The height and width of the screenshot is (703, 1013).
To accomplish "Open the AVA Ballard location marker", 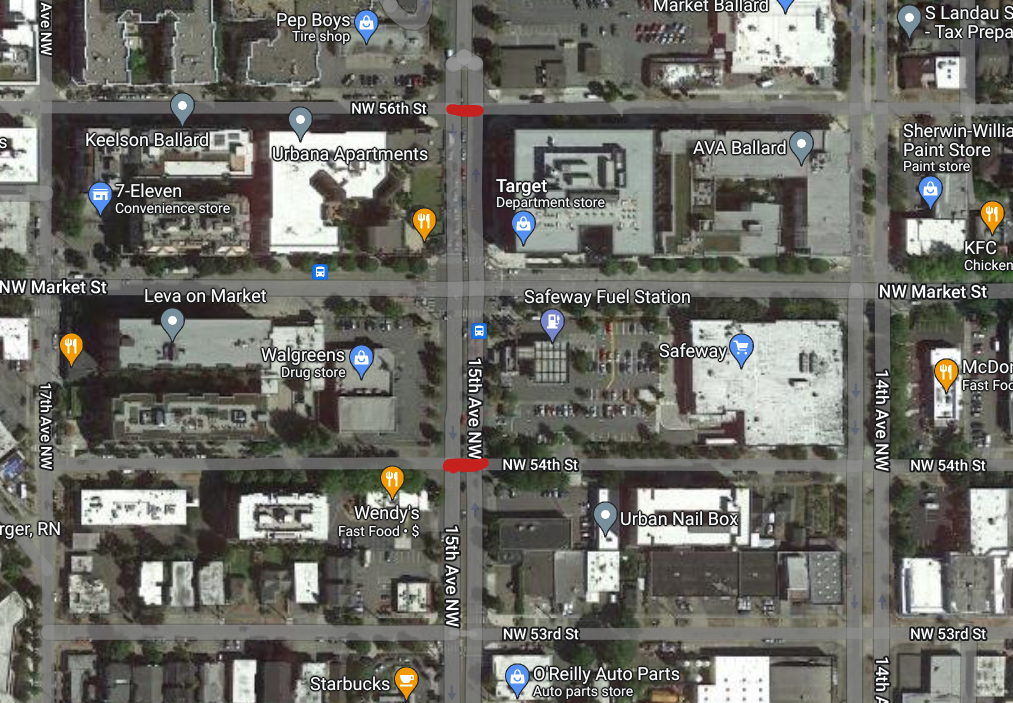I will click(x=801, y=146).
